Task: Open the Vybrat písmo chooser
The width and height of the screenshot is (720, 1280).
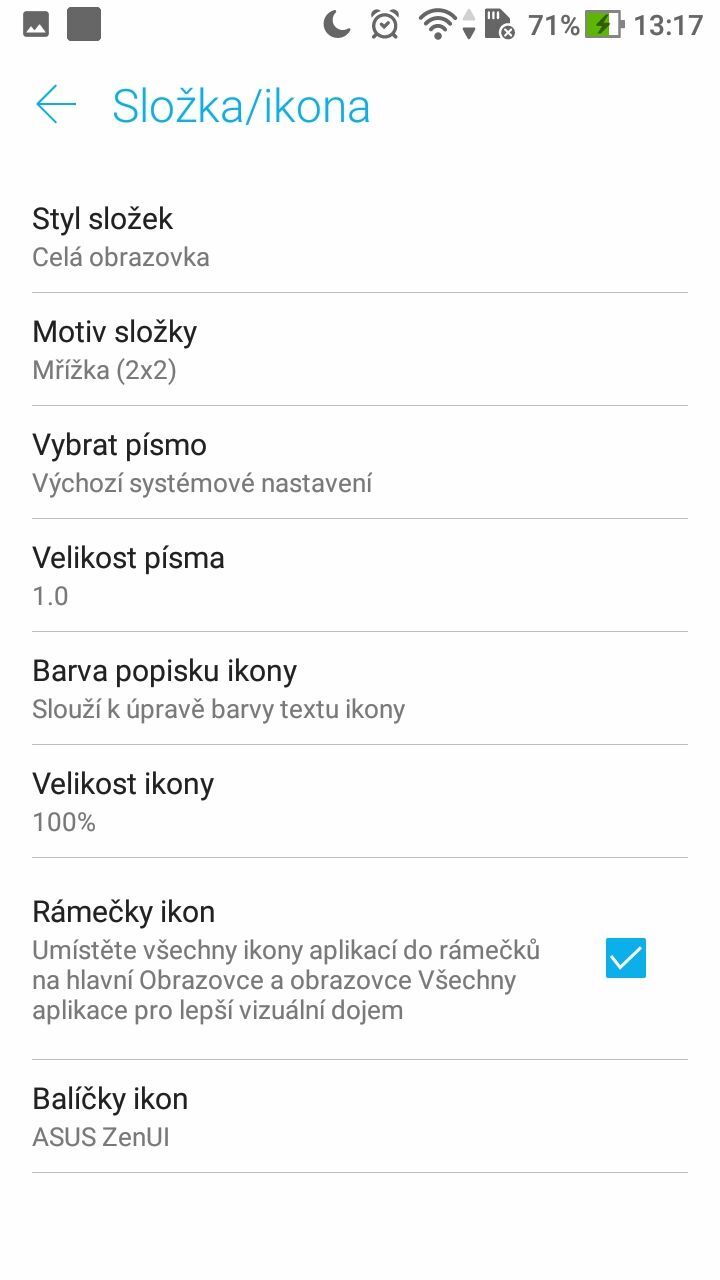Action: (x=300, y=461)
